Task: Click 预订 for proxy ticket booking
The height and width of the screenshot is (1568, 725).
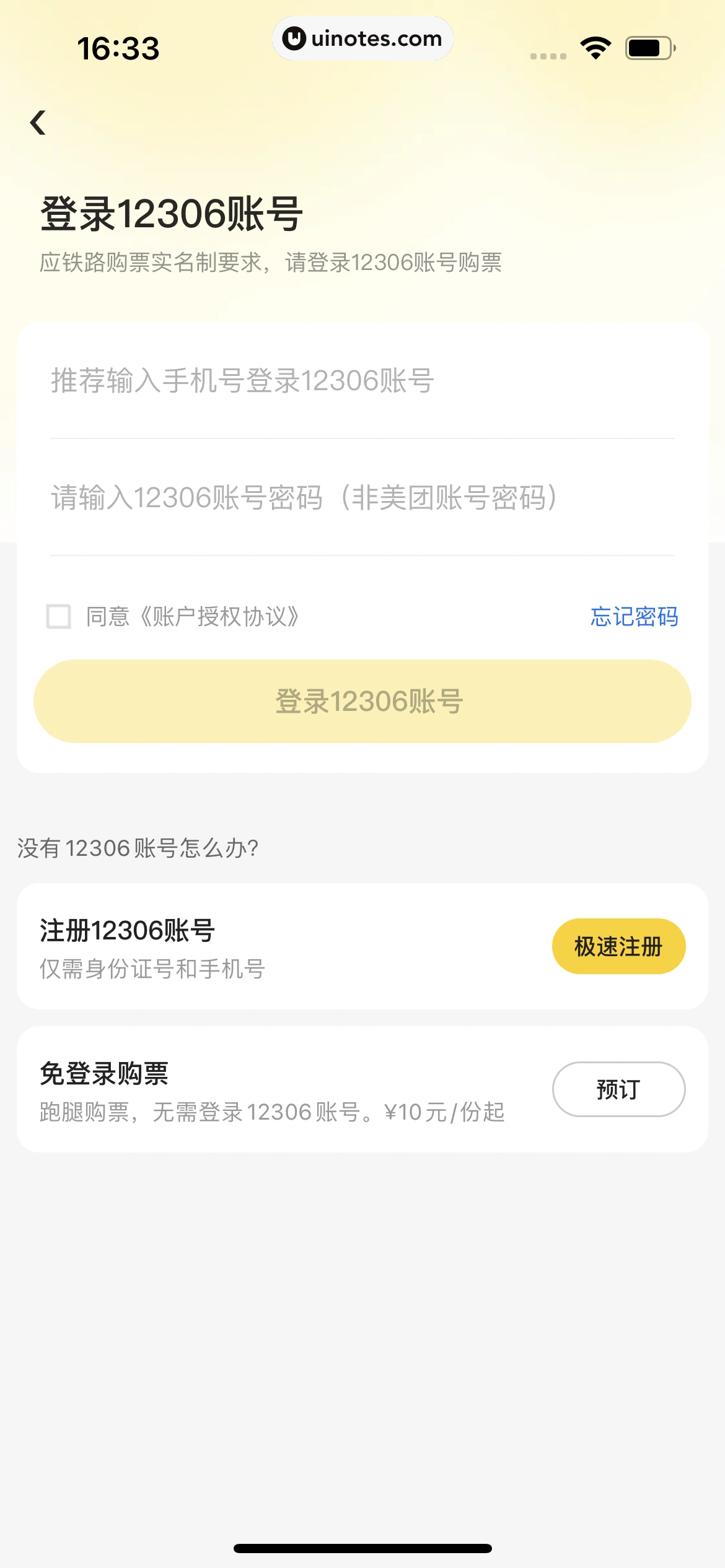Action: tap(618, 1089)
